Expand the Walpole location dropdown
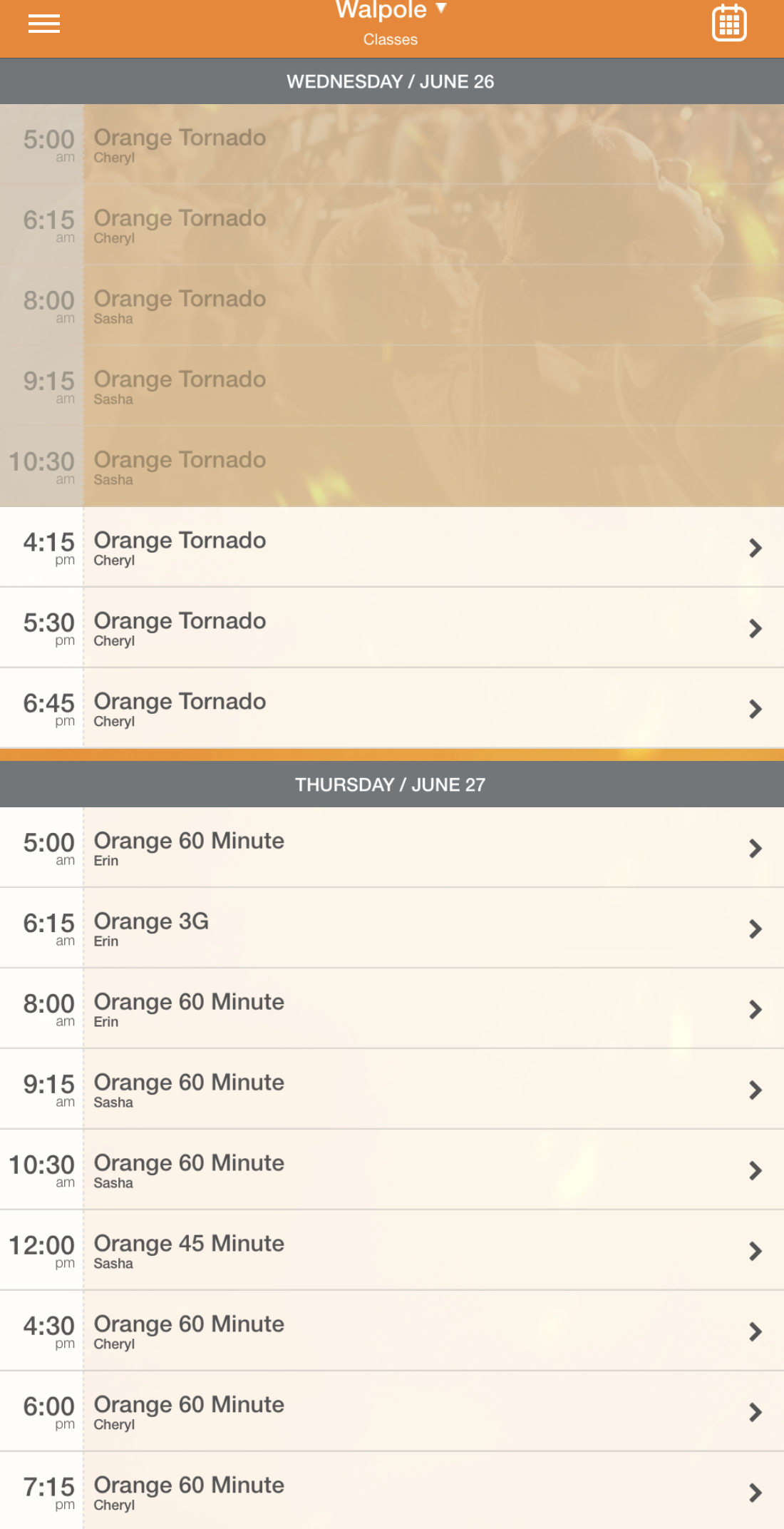Viewport: 784px width, 1529px height. 391,10
